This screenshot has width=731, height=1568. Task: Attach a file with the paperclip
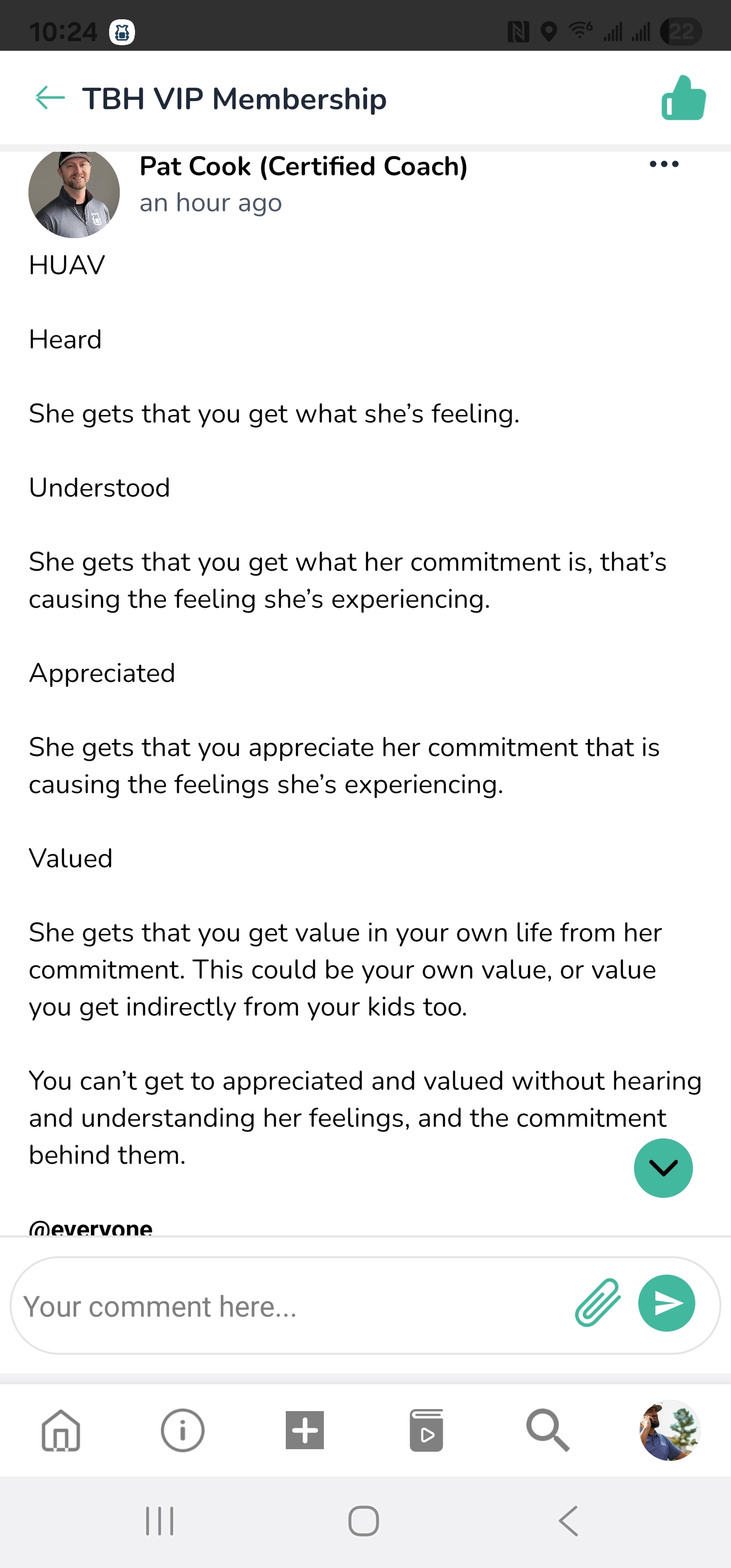[597, 1303]
